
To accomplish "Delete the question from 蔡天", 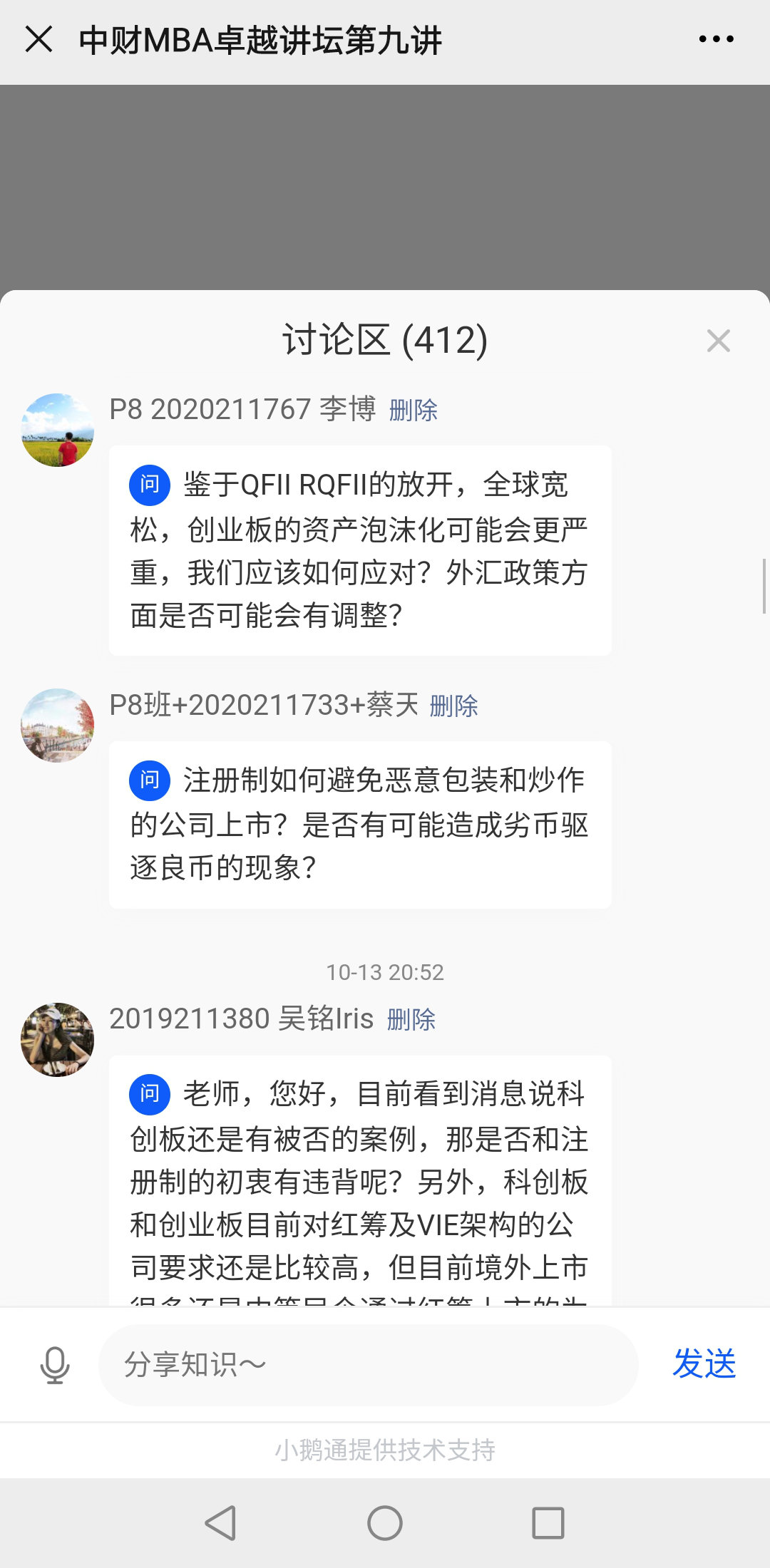I will tap(453, 706).
